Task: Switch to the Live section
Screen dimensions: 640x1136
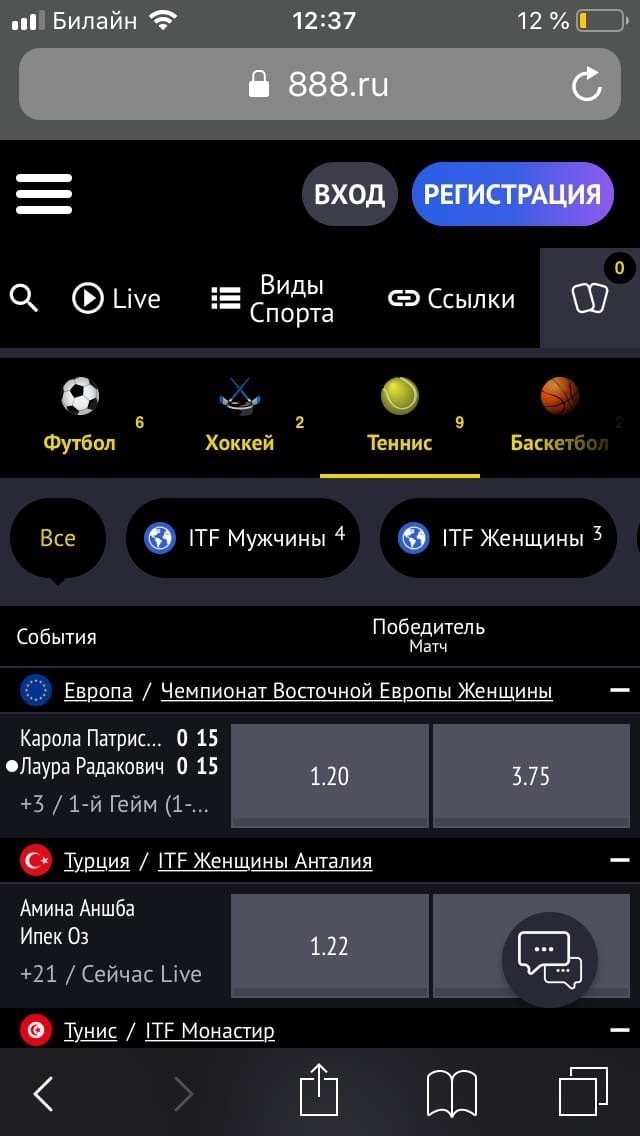Action: (117, 298)
